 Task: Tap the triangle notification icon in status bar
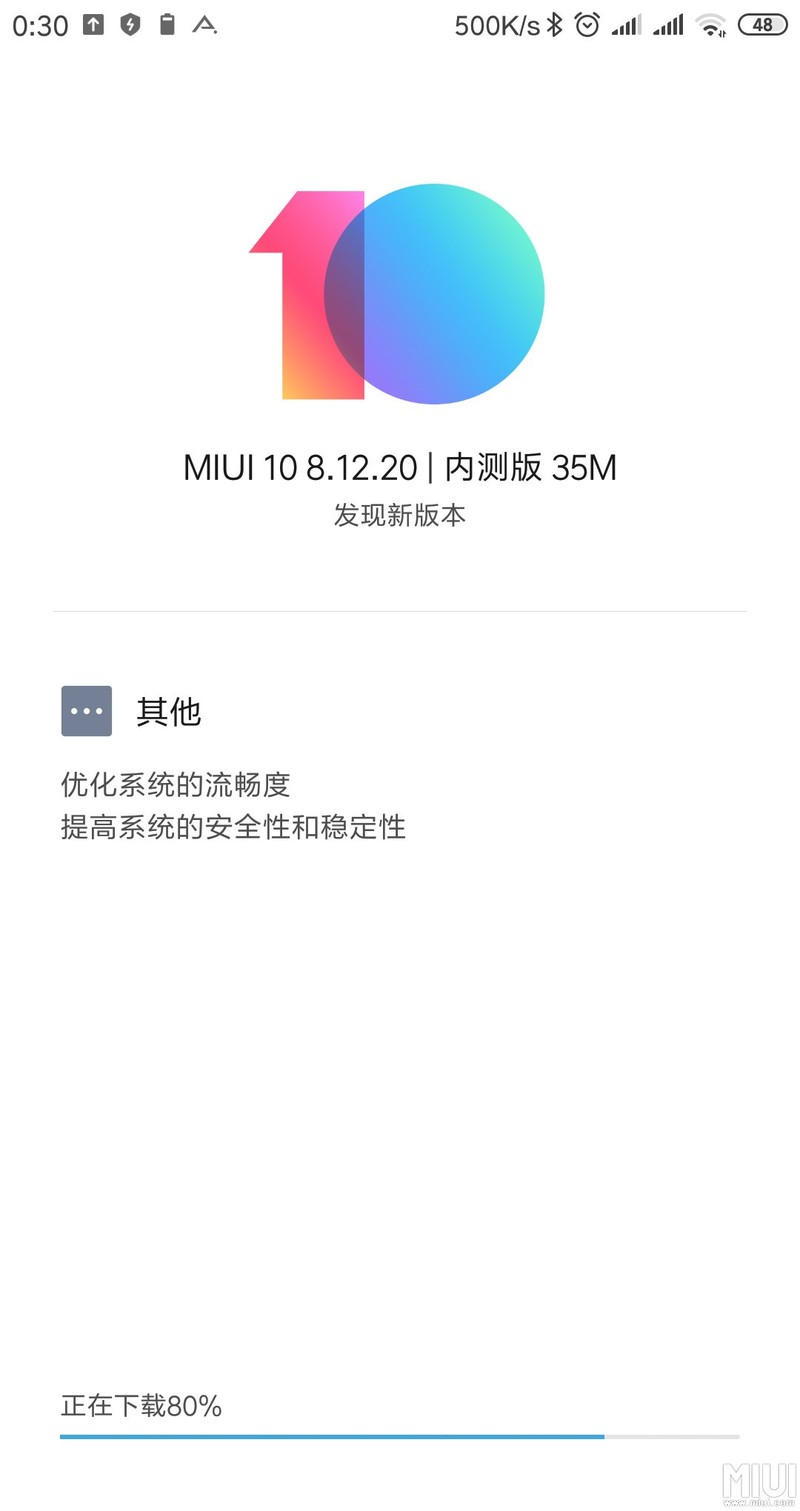[x=205, y=27]
